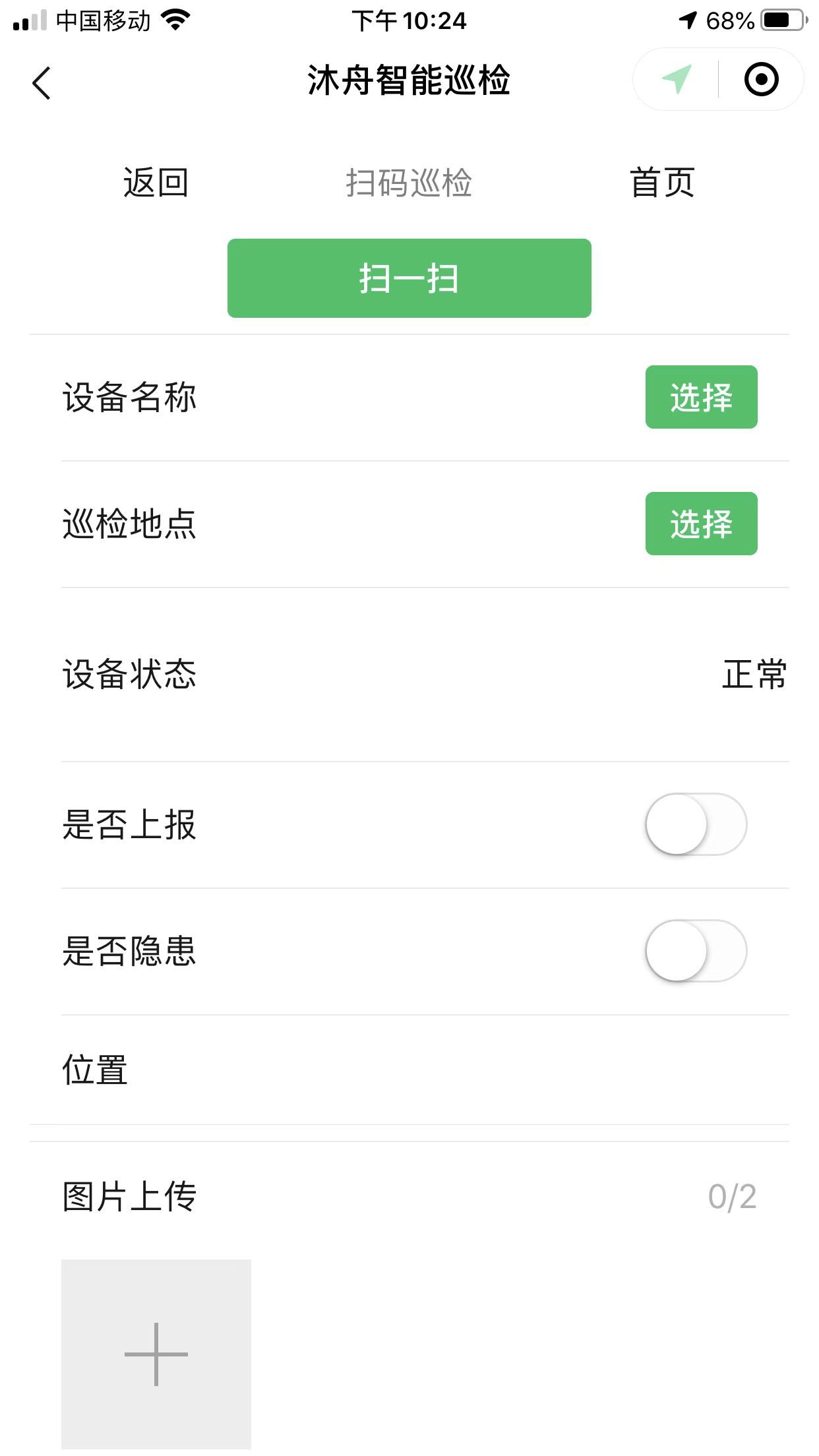Tap the mini program circle close button
The image size is (819, 1456).
point(762,80)
